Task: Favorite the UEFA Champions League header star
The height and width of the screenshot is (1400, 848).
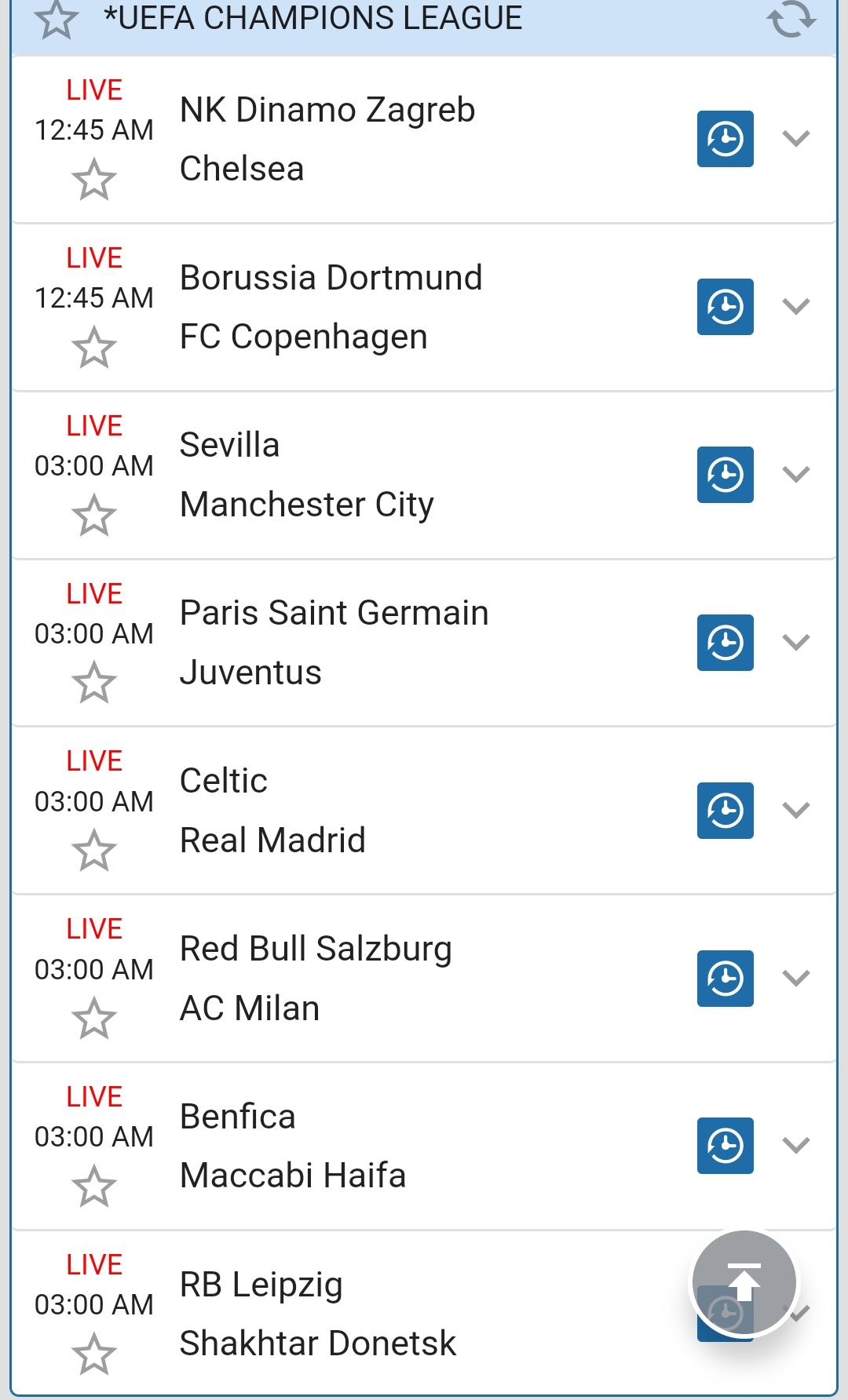Action: click(x=57, y=20)
